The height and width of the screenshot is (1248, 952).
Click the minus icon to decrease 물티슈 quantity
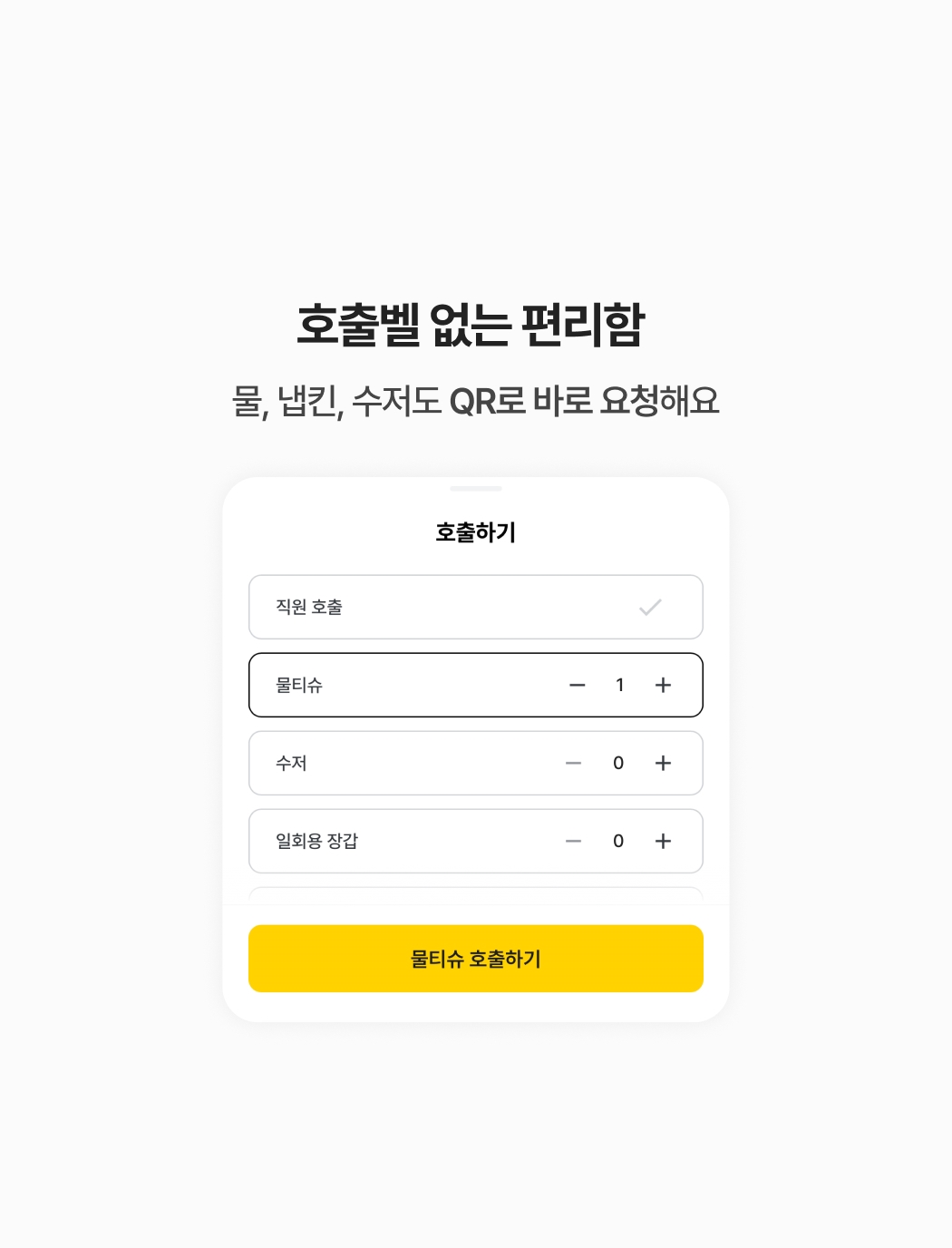[577, 685]
